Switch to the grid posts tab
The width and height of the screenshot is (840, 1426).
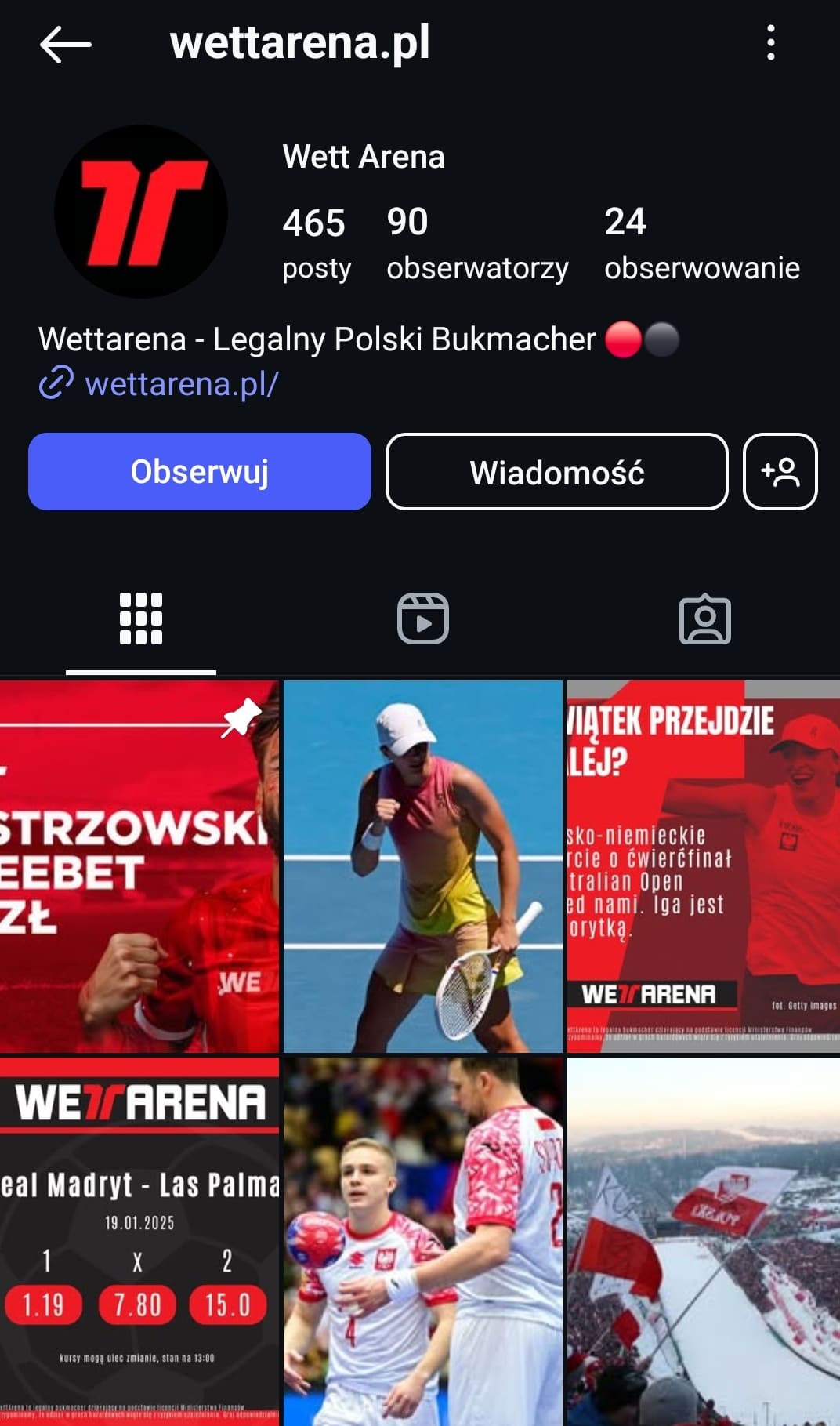point(140,619)
